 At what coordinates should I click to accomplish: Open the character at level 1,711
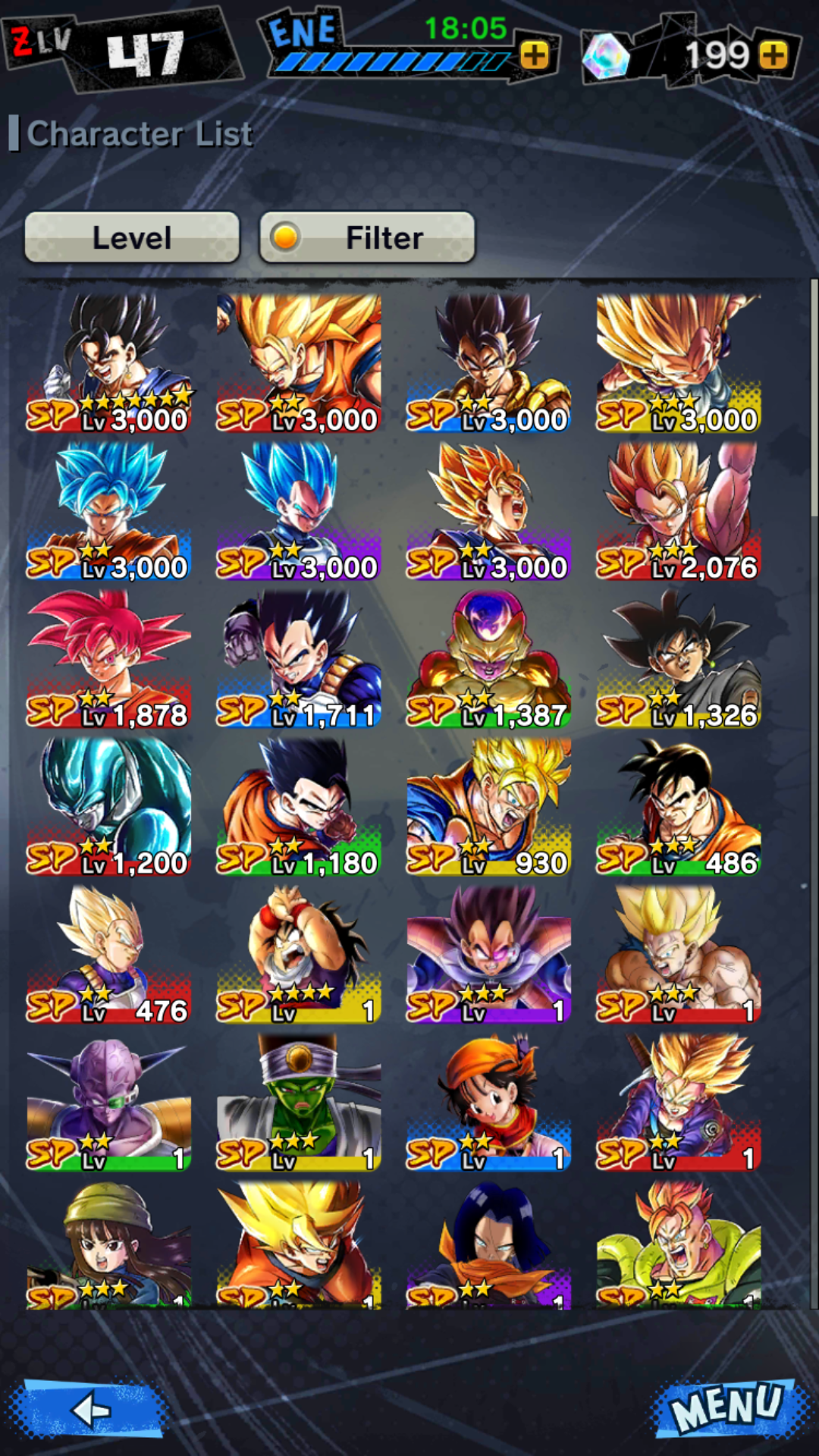(299, 660)
